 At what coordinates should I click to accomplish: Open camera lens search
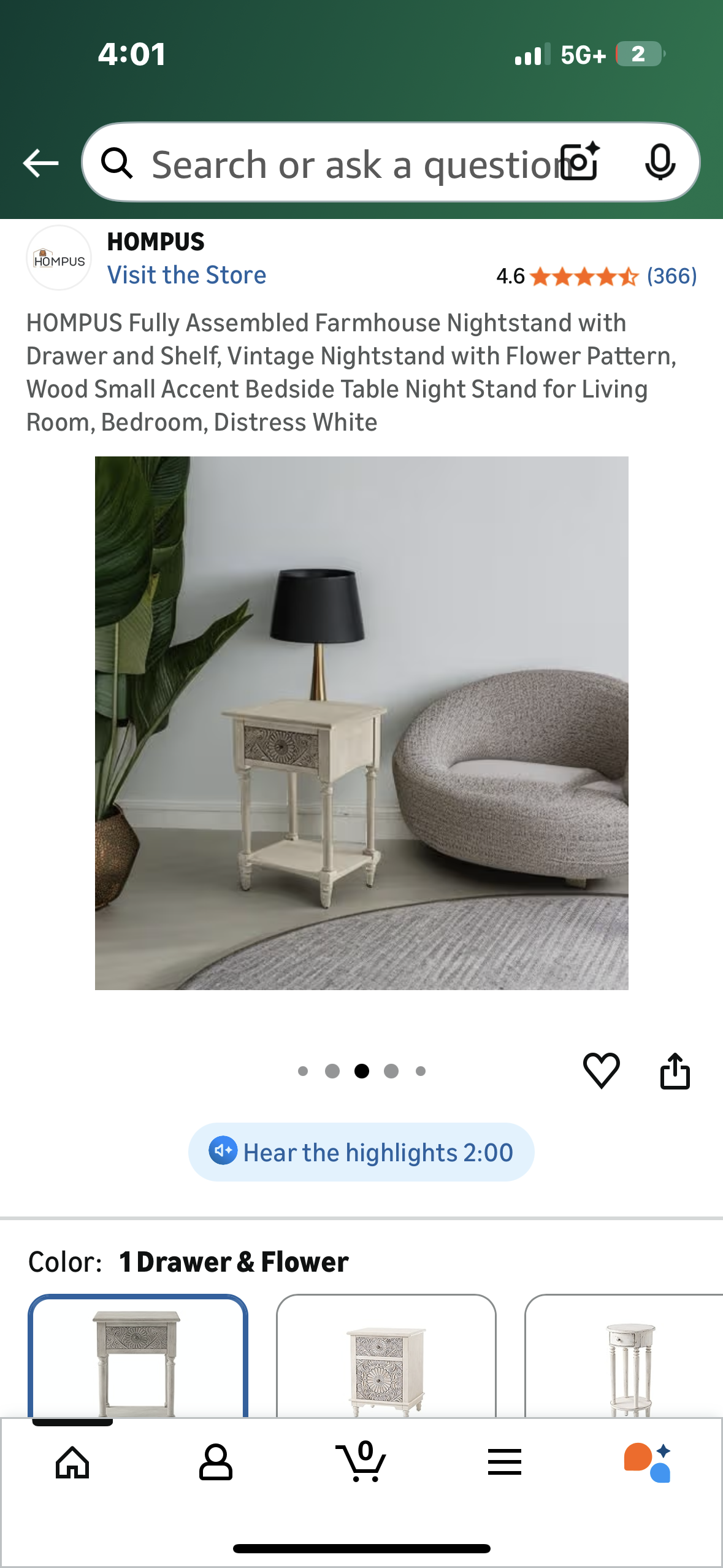tap(580, 163)
